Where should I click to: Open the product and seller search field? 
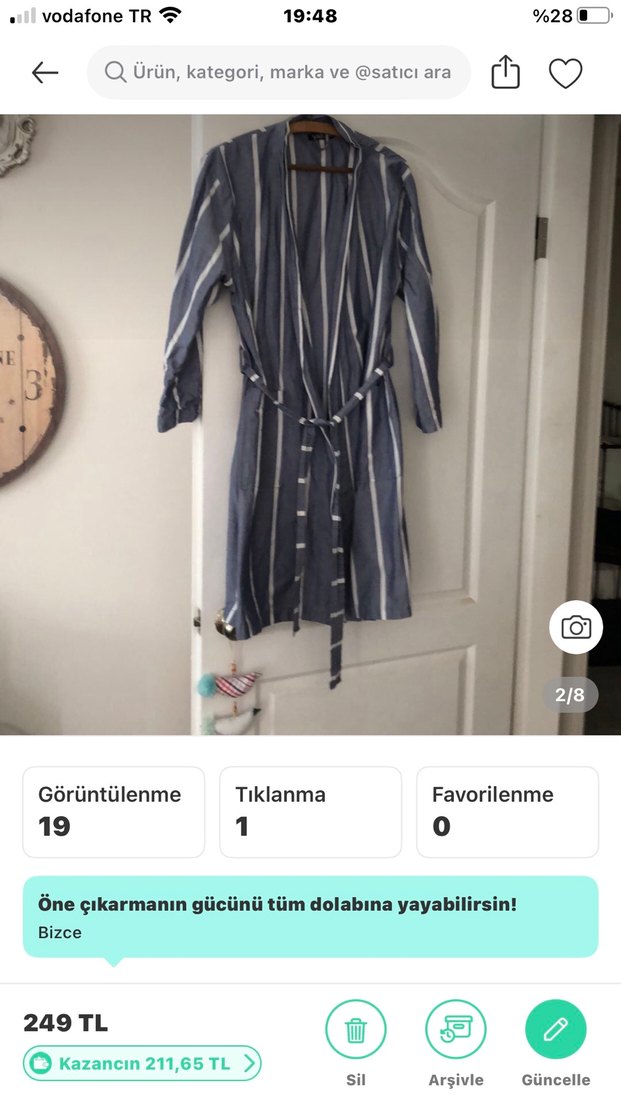(x=279, y=73)
